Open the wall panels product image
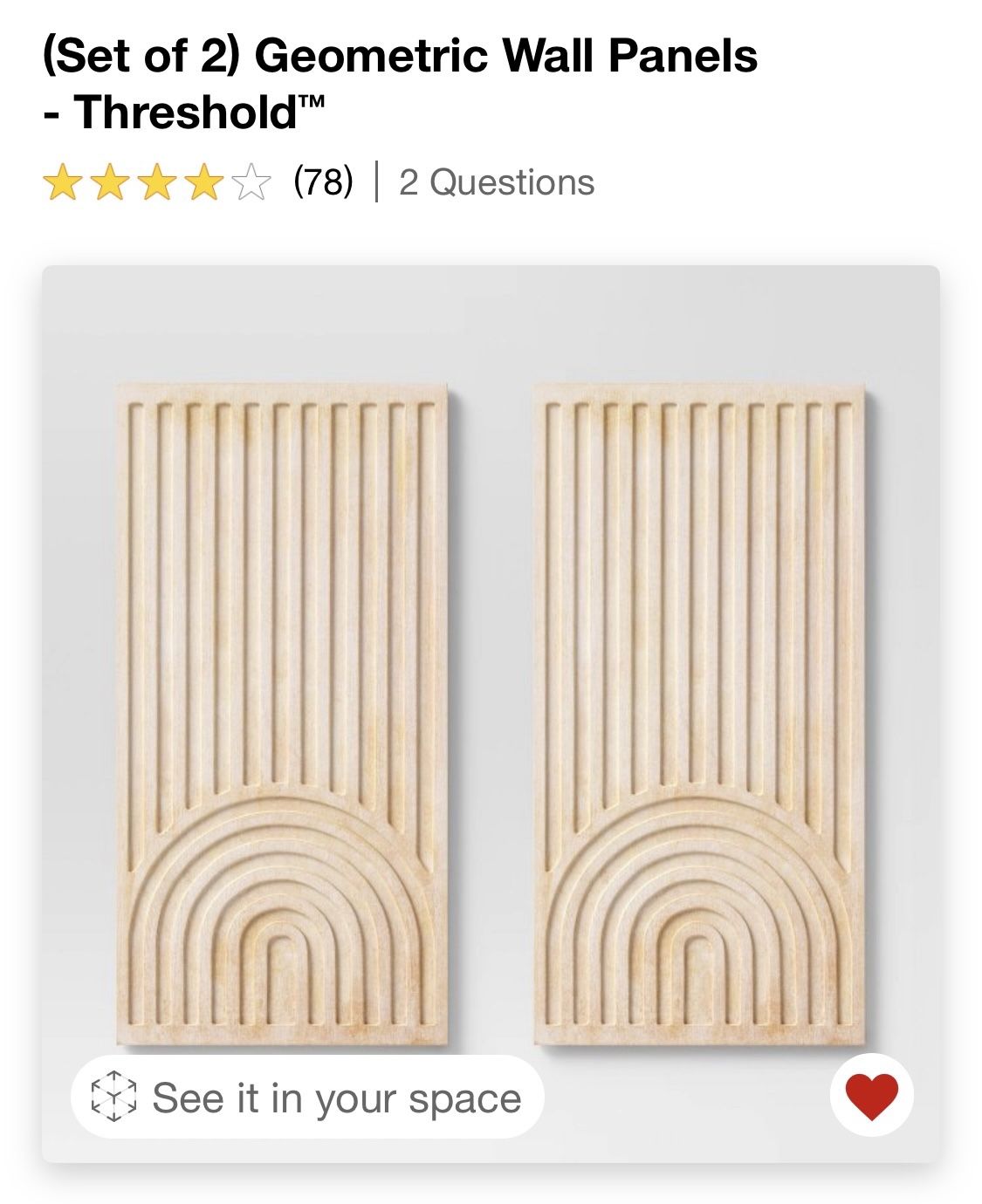982x1204 pixels. click(x=491, y=681)
